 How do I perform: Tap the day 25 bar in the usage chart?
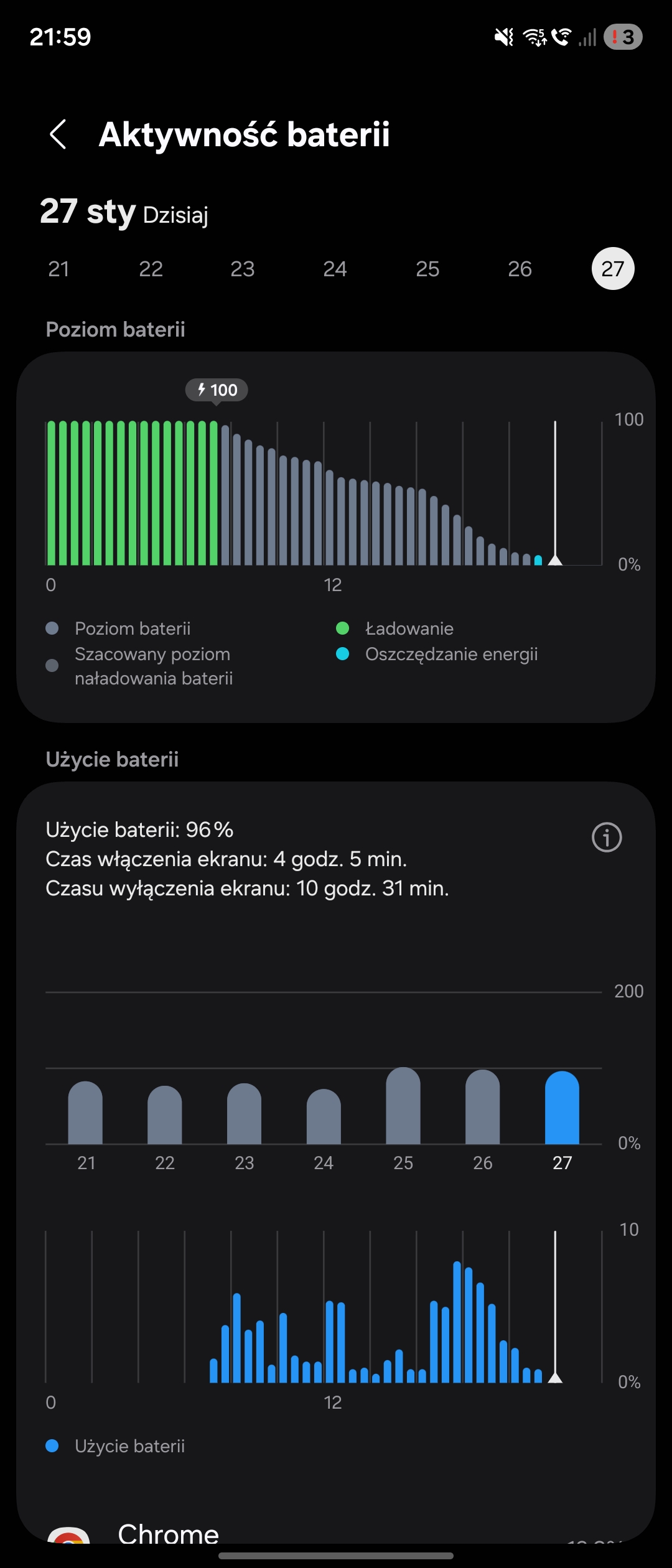pos(403,1108)
